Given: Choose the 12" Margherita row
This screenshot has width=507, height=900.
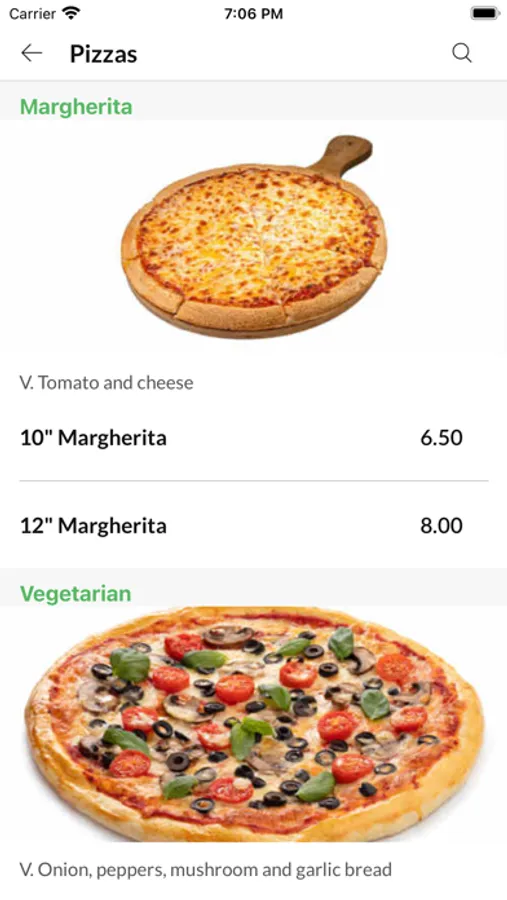Looking at the screenshot, I should pyautogui.click(x=253, y=525).
